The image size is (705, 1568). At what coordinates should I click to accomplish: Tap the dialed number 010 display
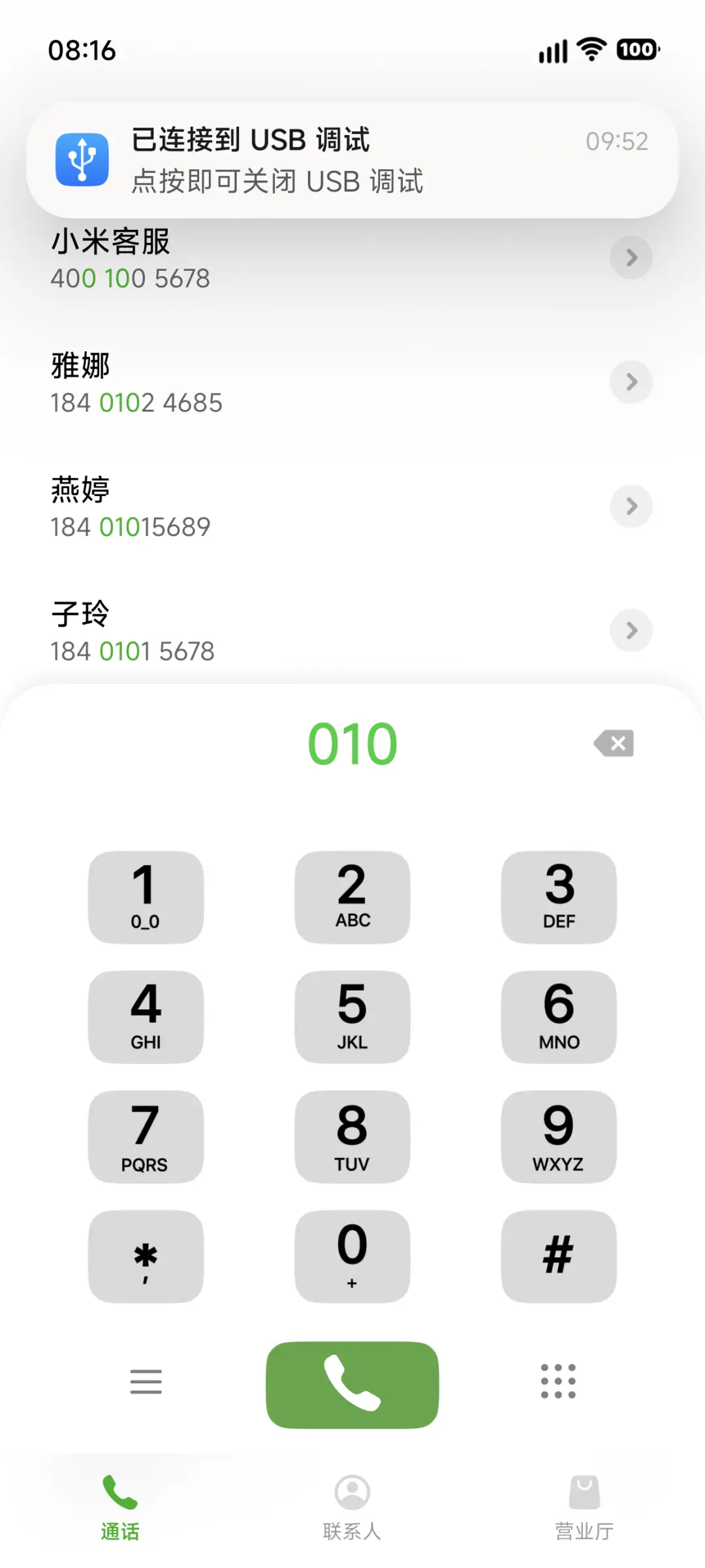click(x=351, y=744)
